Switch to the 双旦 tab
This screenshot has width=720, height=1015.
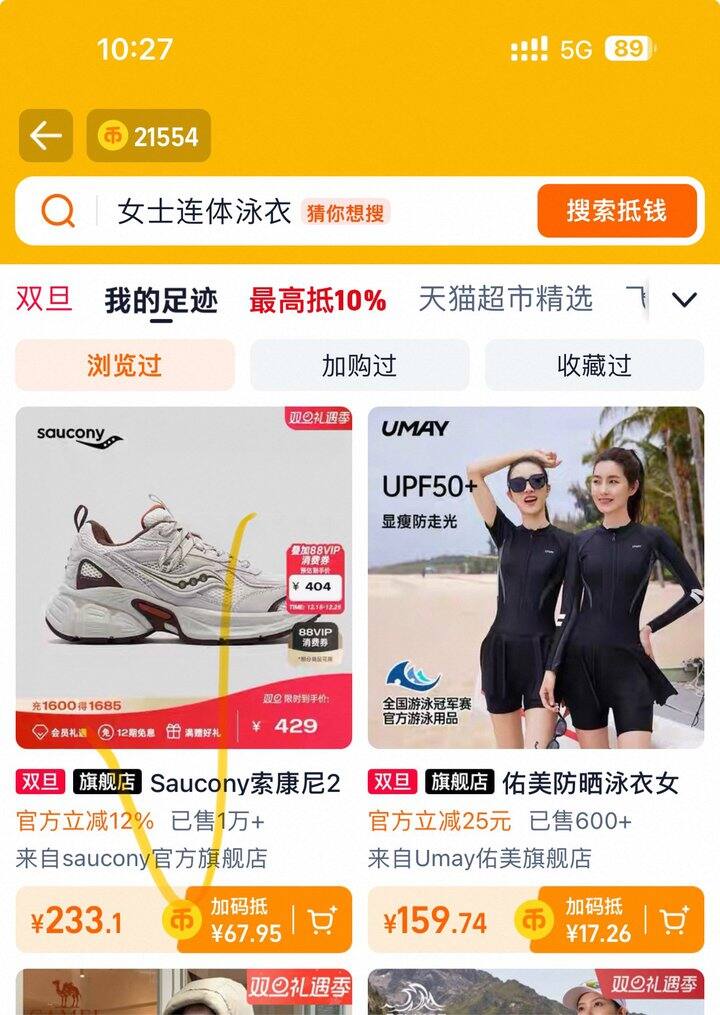(44, 299)
